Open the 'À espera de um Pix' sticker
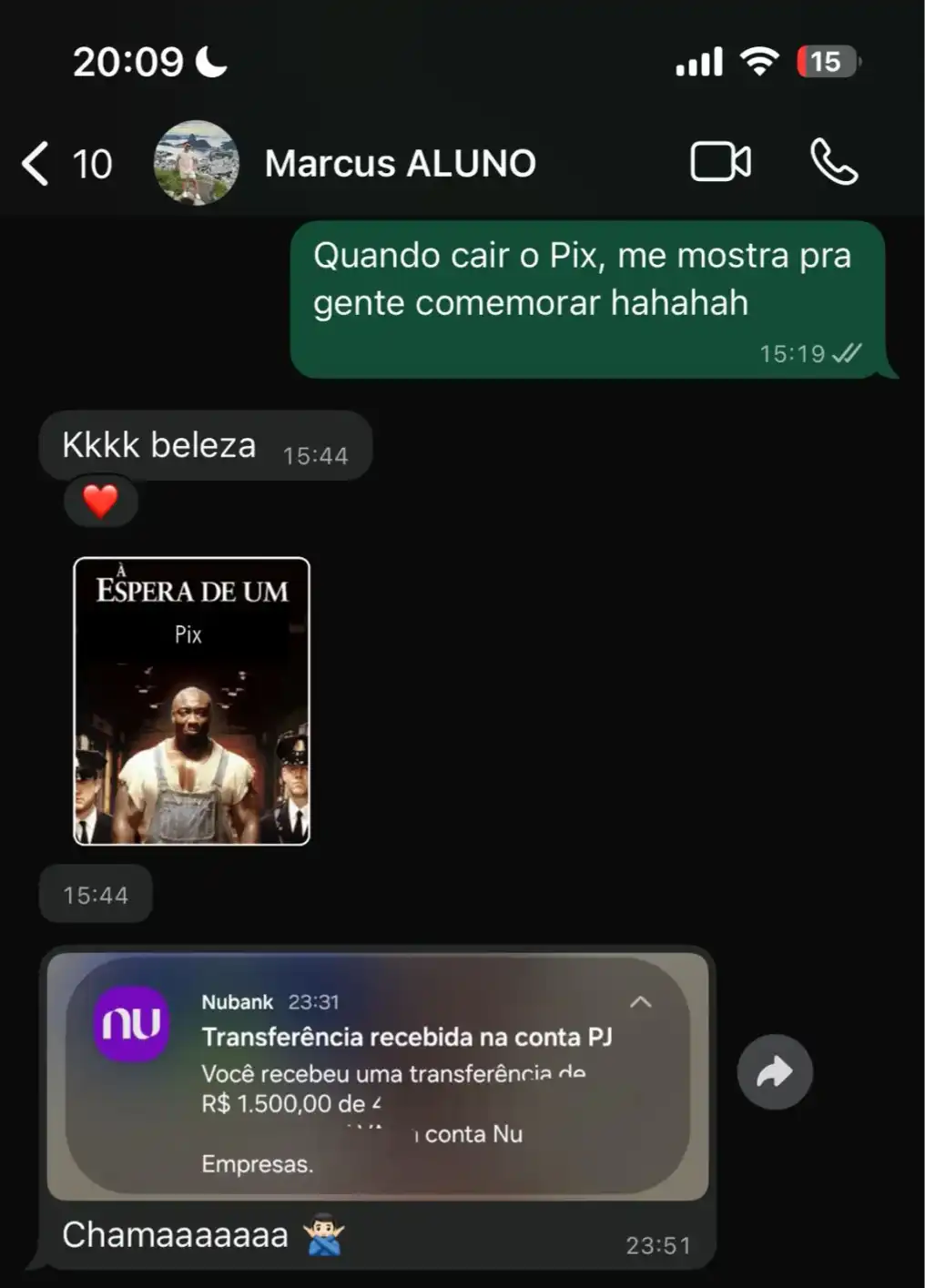The image size is (925, 1288). [191, 701]
